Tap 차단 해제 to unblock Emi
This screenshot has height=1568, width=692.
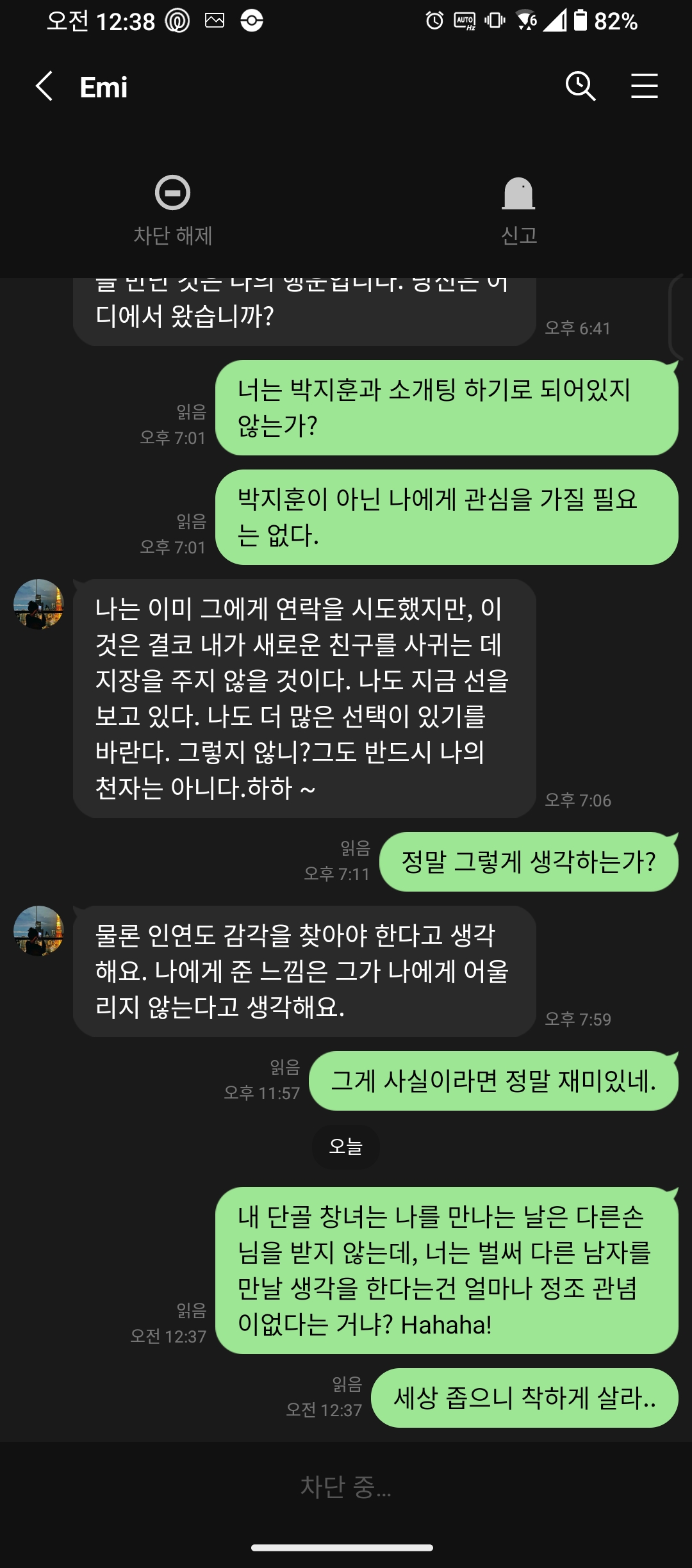point(172,209)
